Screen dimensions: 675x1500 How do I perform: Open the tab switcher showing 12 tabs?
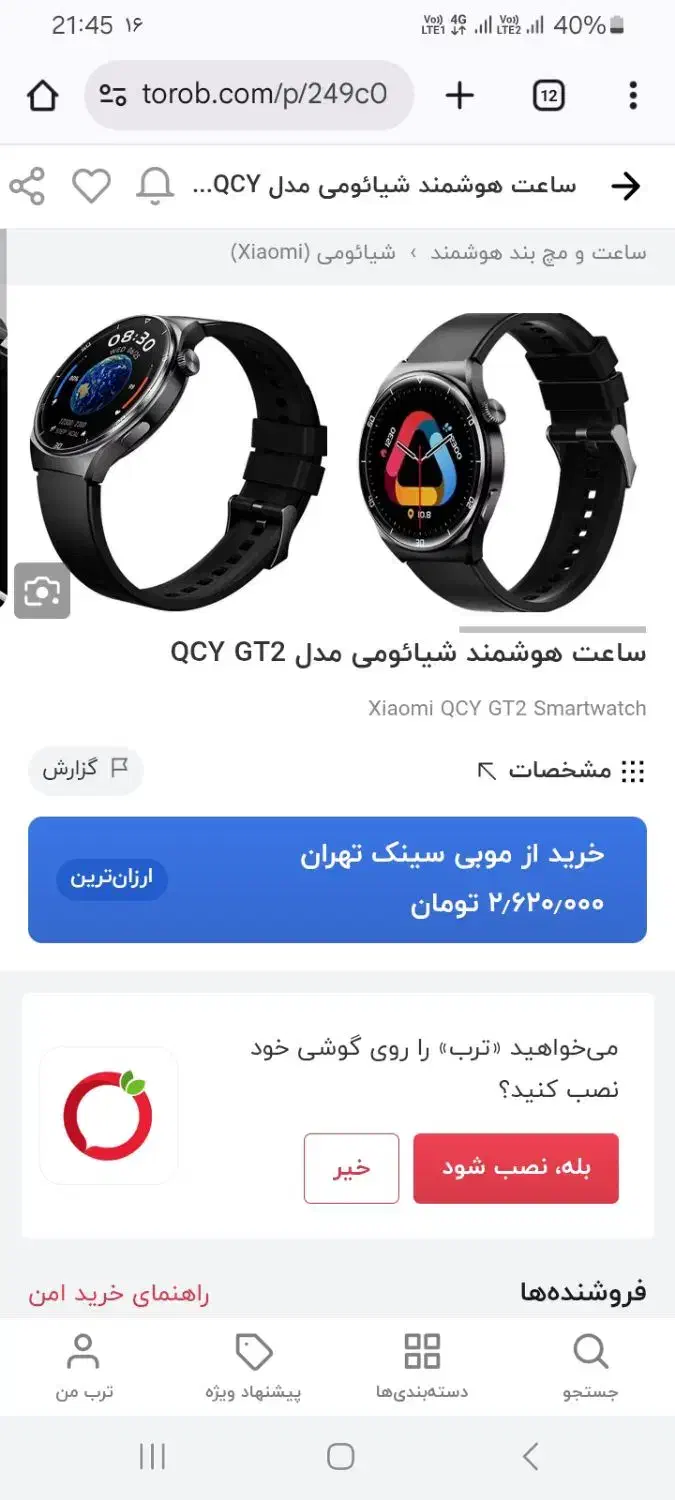(x=548, y=96)
